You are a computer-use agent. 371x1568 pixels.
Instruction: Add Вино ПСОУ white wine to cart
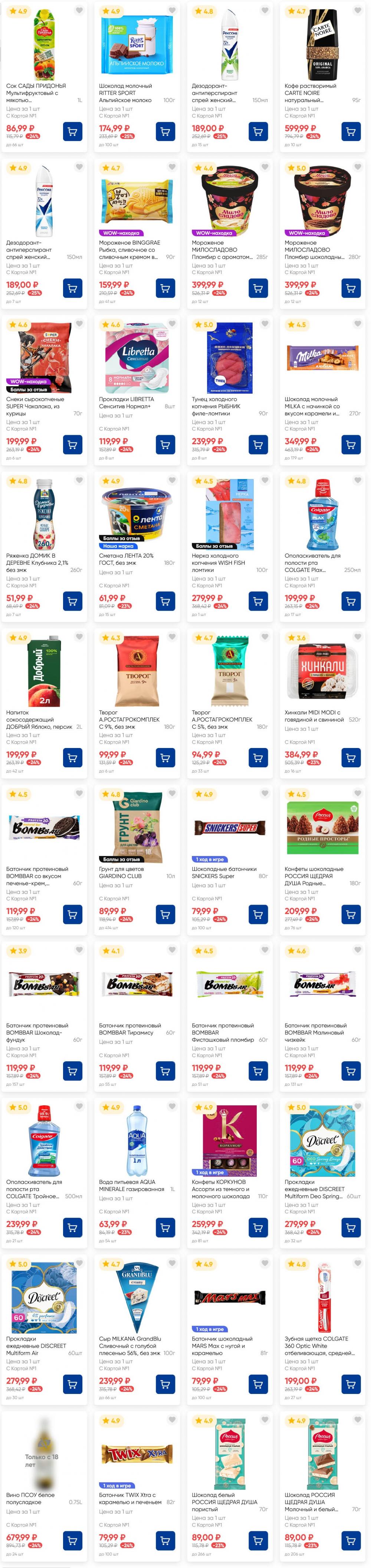(72, 1540)
